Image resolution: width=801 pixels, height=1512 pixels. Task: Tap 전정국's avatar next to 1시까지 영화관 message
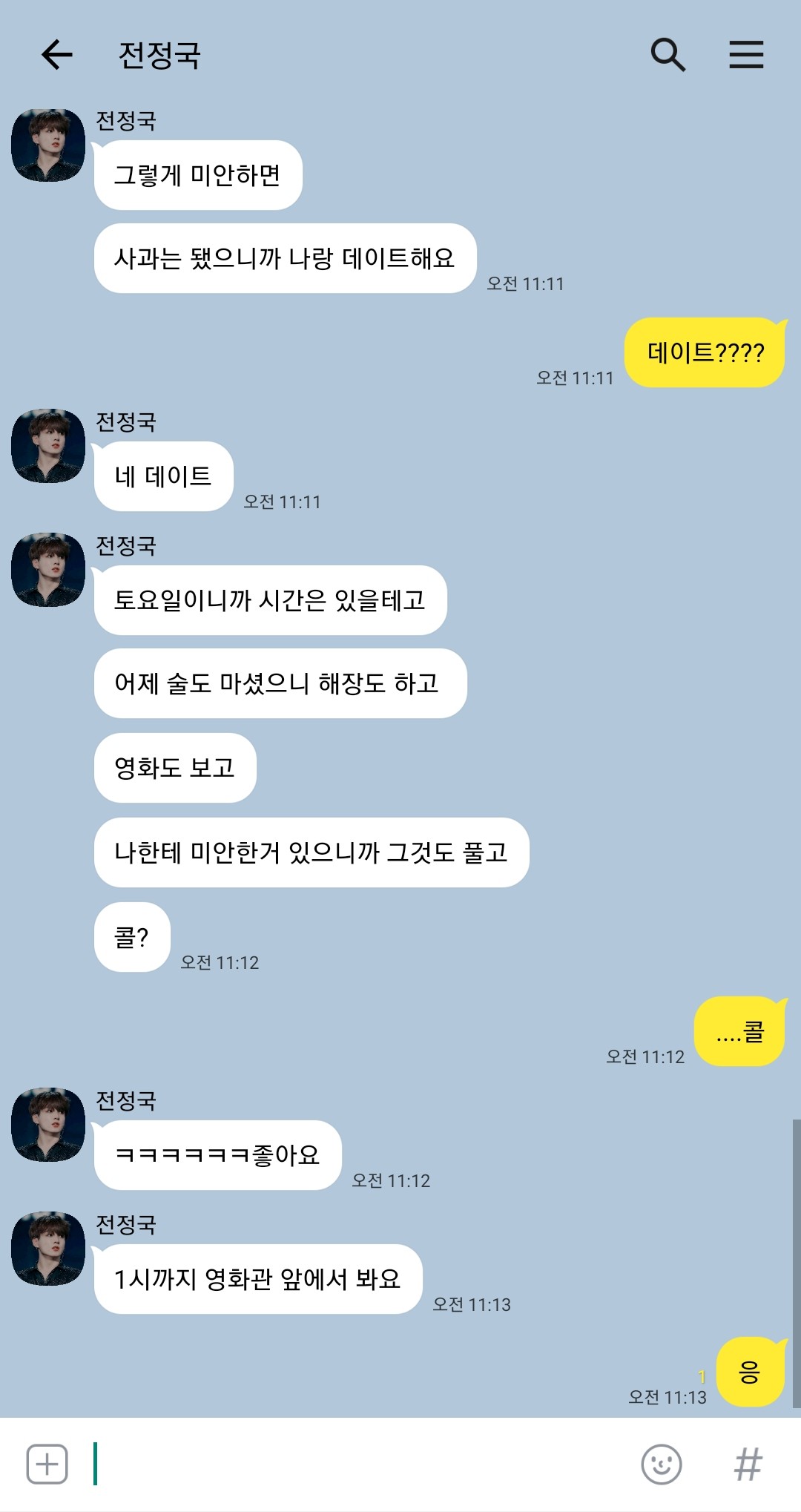[48, 1249]
